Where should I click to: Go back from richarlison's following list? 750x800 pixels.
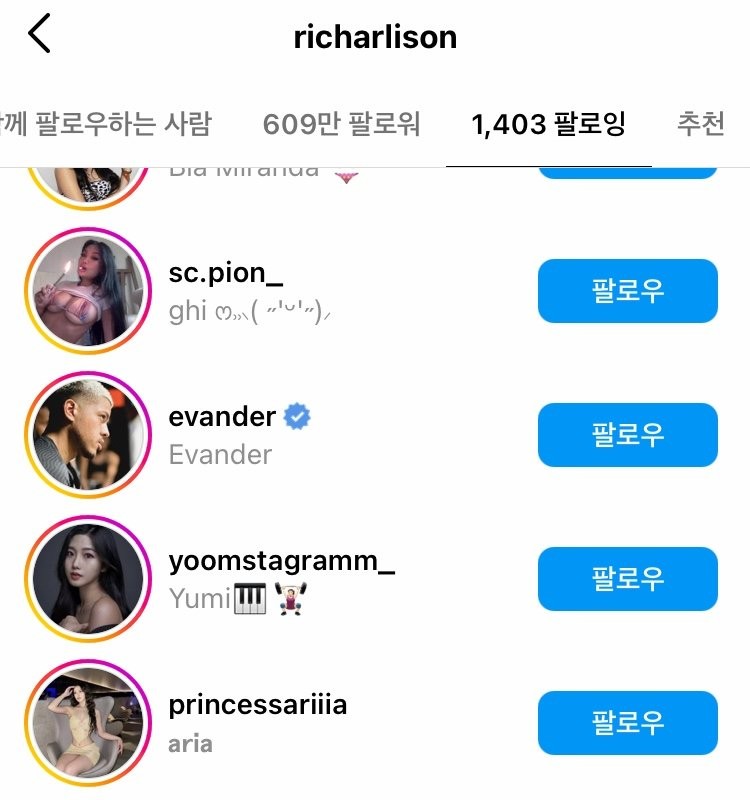[40, 36]
